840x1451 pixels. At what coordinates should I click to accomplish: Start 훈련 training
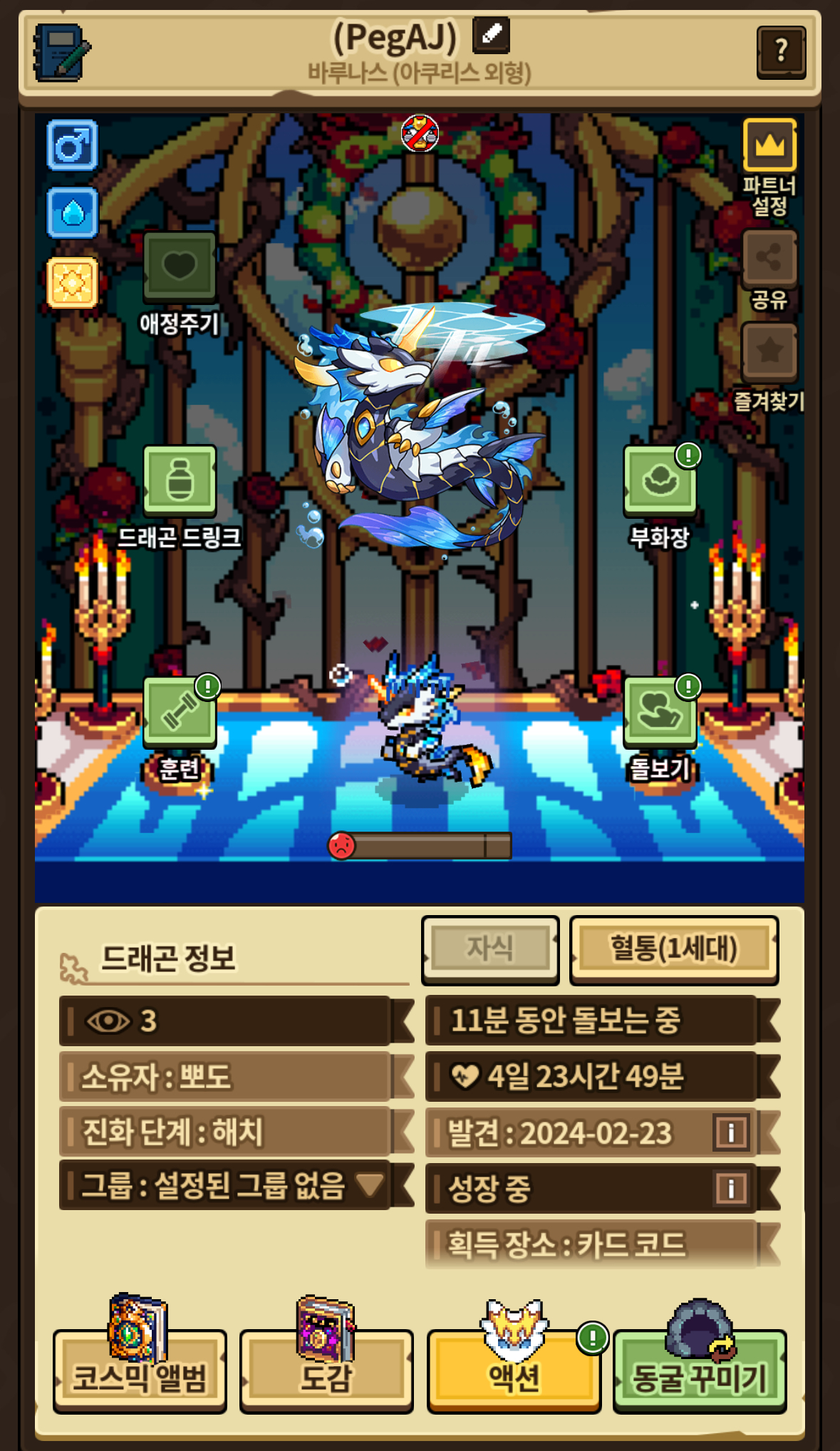point(180,711)
